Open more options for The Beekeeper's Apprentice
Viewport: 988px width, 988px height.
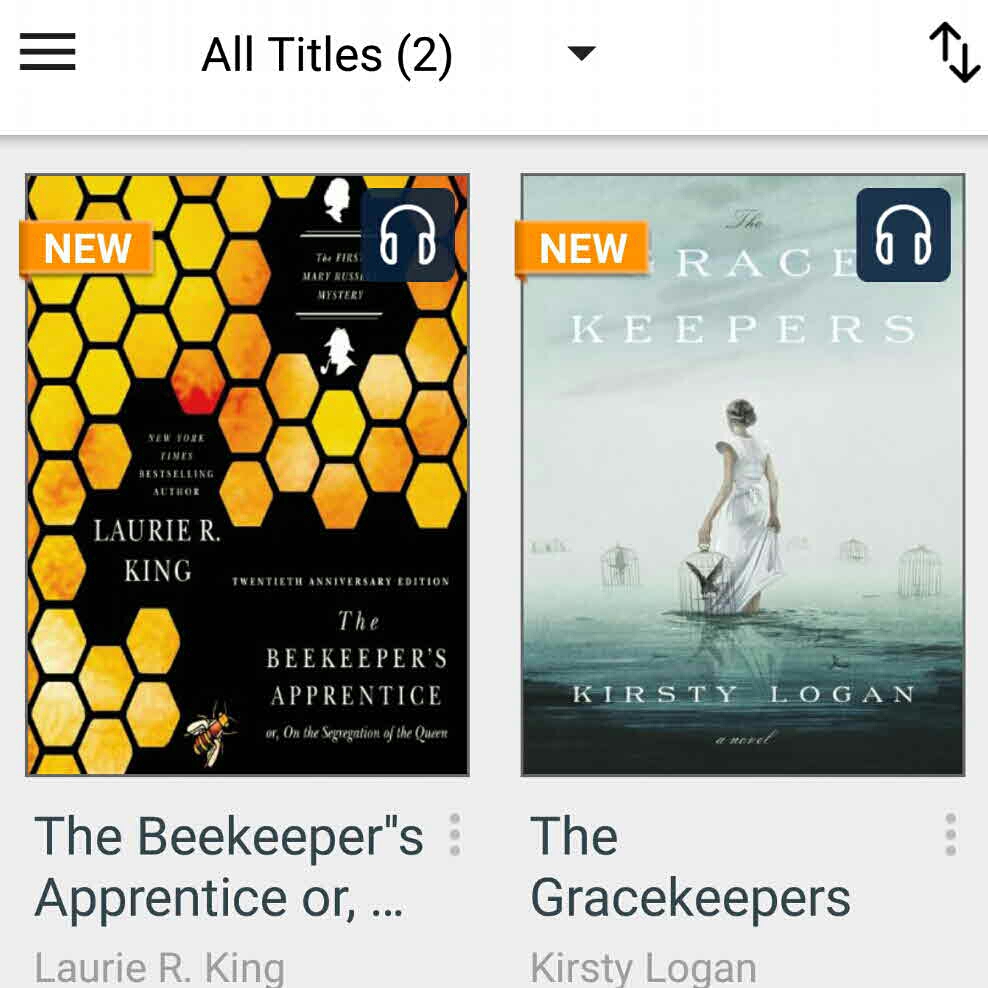click(455, 834)
